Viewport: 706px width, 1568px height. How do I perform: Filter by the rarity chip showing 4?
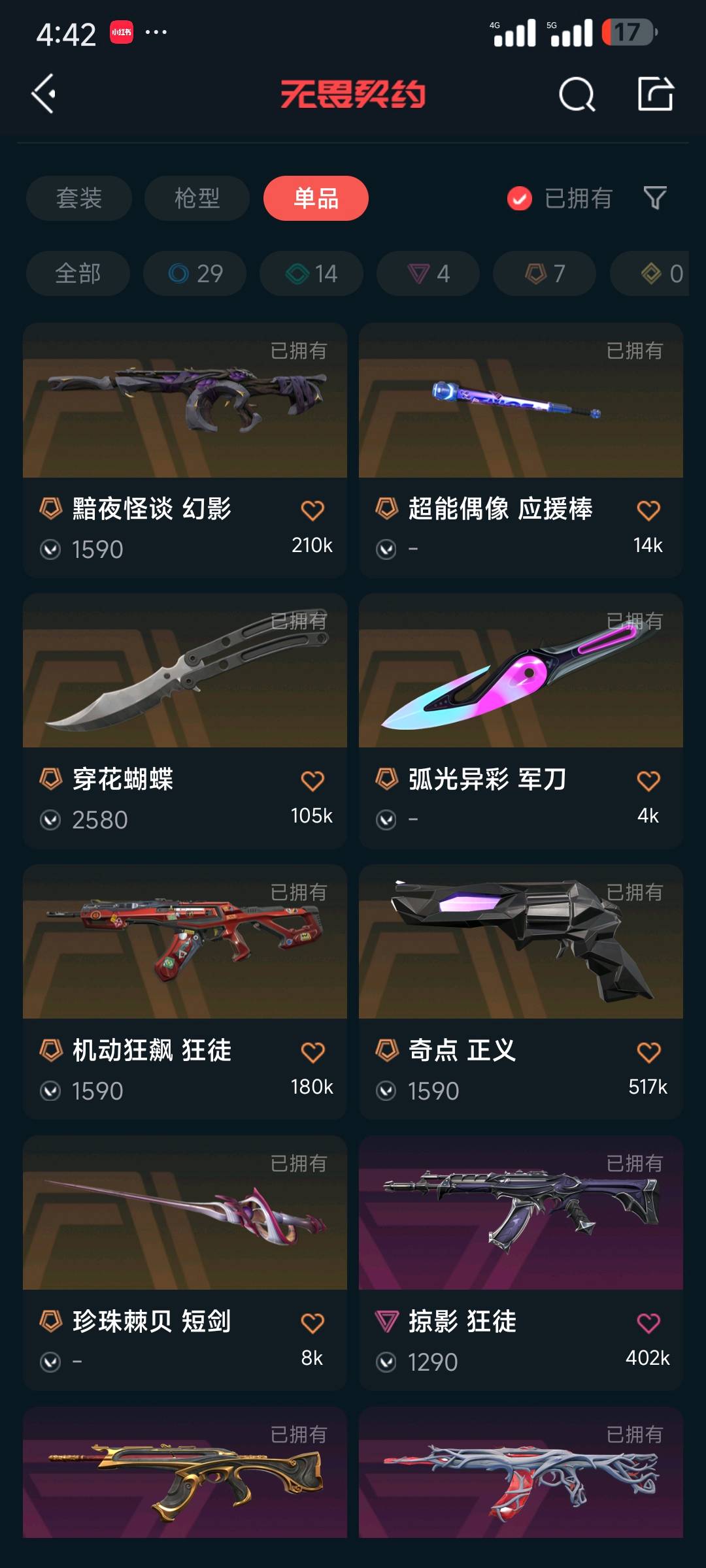(x=428, y=273)
